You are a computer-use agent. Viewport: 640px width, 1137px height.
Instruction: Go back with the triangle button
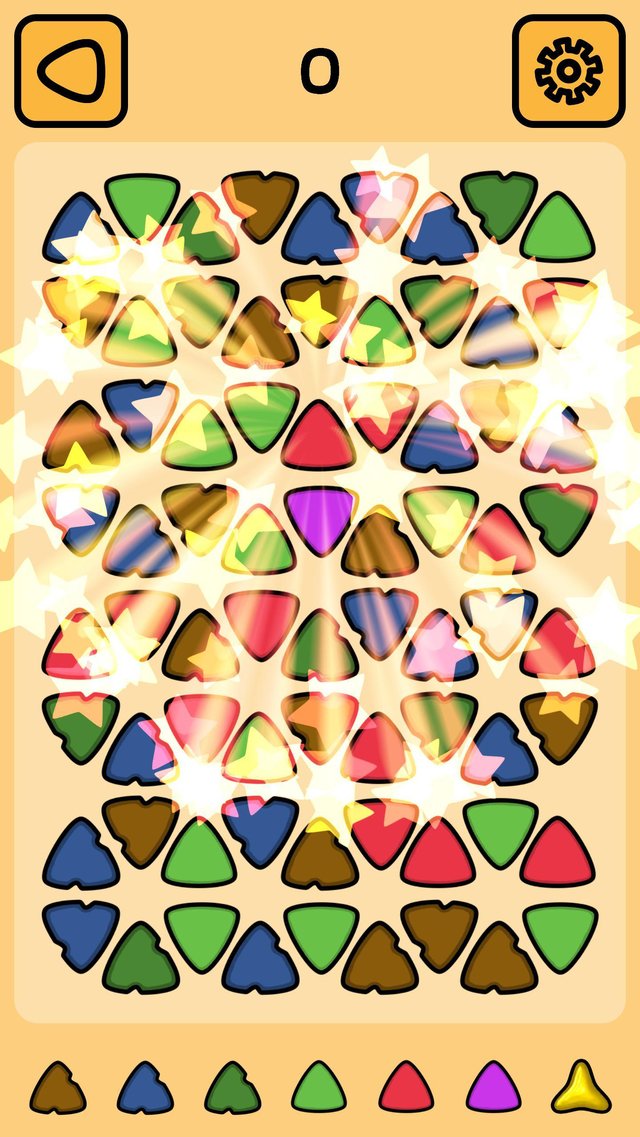(x=70, y=71)
